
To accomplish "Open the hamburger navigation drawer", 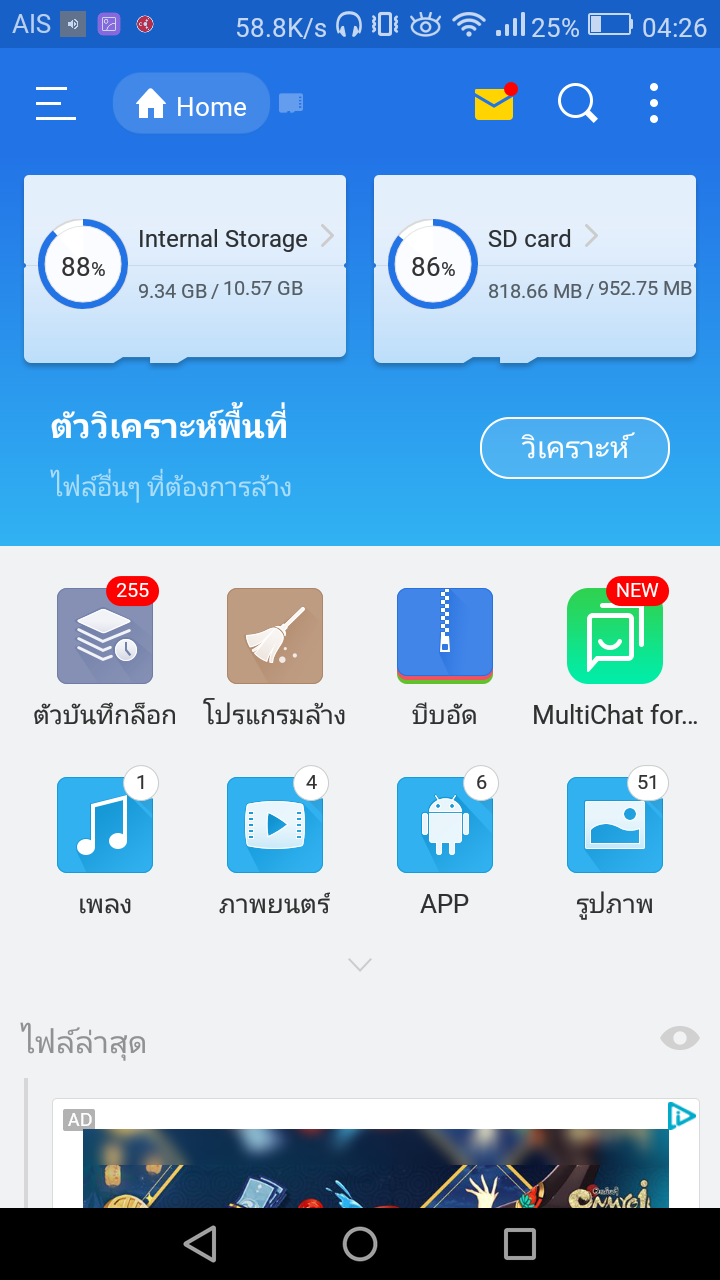I will pyautogui.click(x=55, y=103).
